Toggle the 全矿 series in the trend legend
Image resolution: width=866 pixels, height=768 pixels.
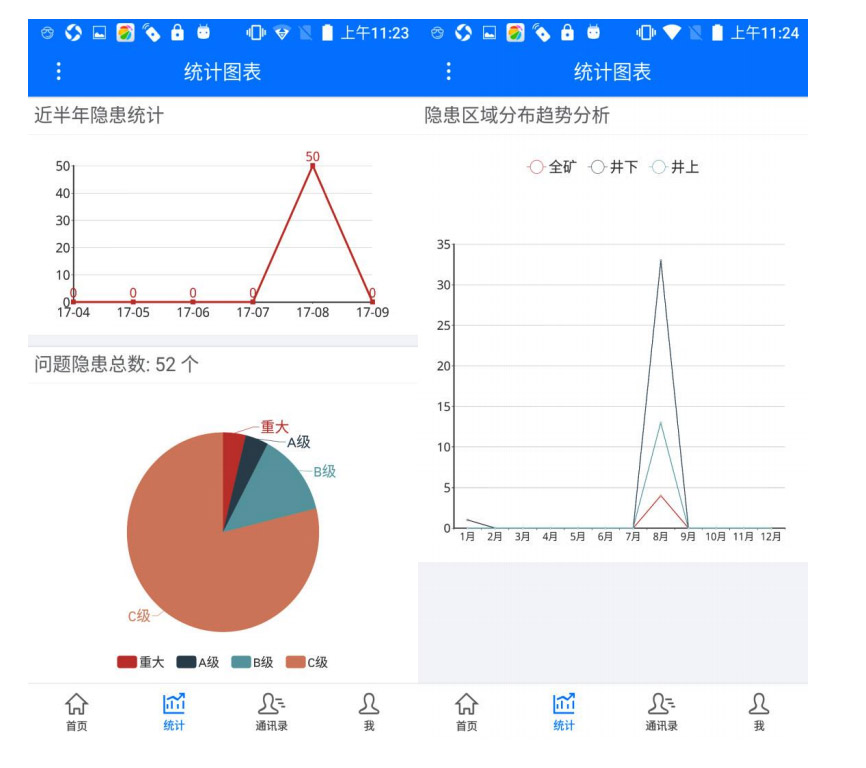(x=553, y=167)
